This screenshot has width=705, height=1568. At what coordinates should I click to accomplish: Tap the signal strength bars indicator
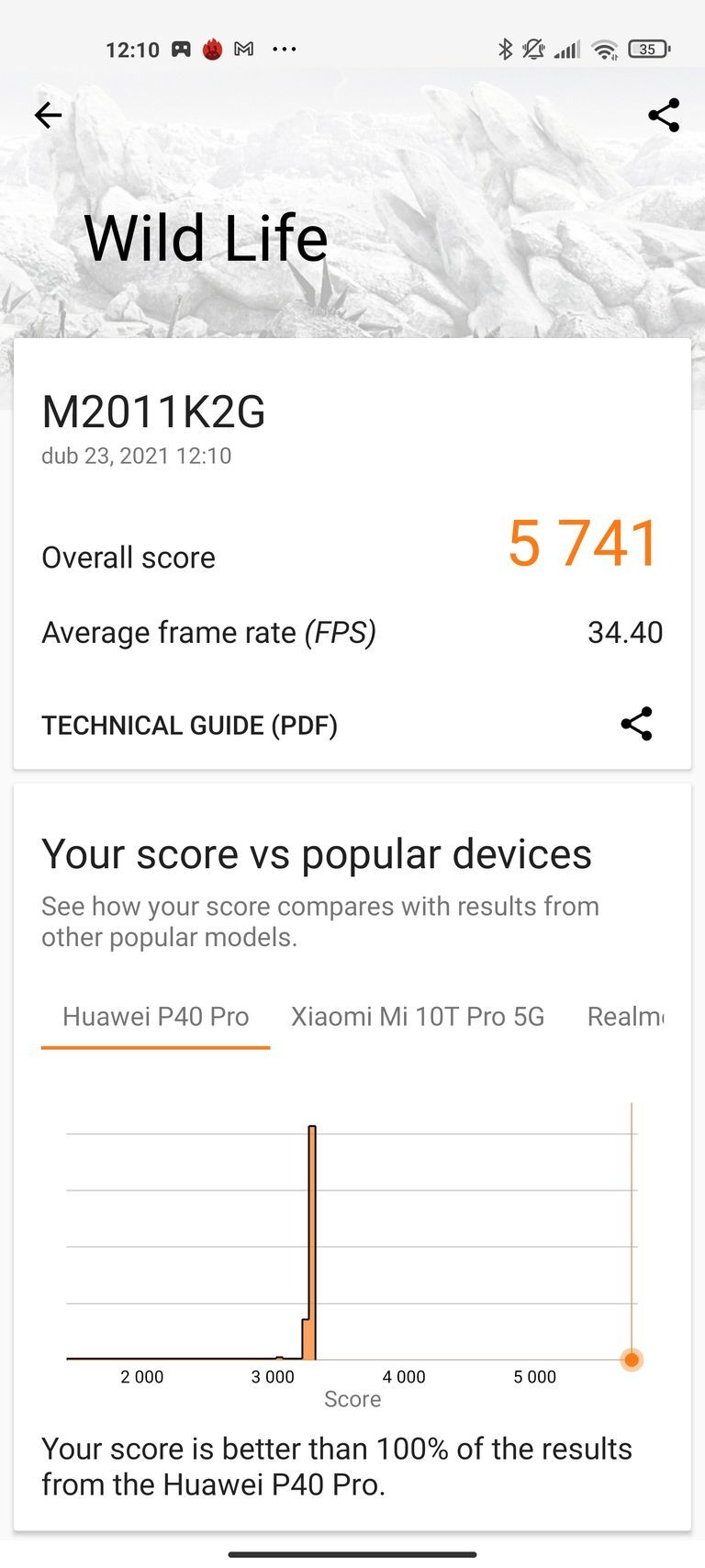click(566, 49)
